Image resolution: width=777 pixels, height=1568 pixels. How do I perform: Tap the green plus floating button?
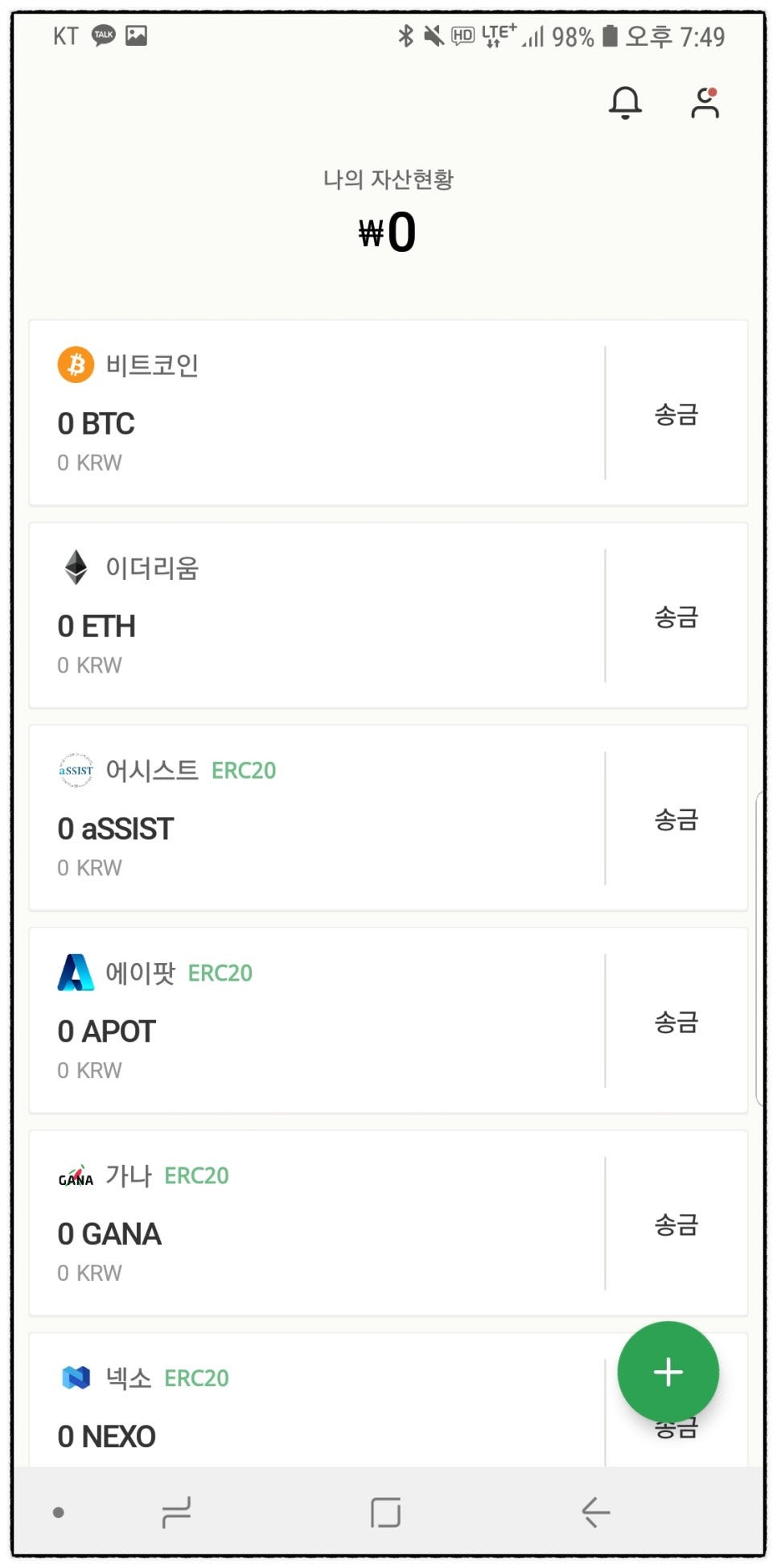click(x=668, y=1372)
